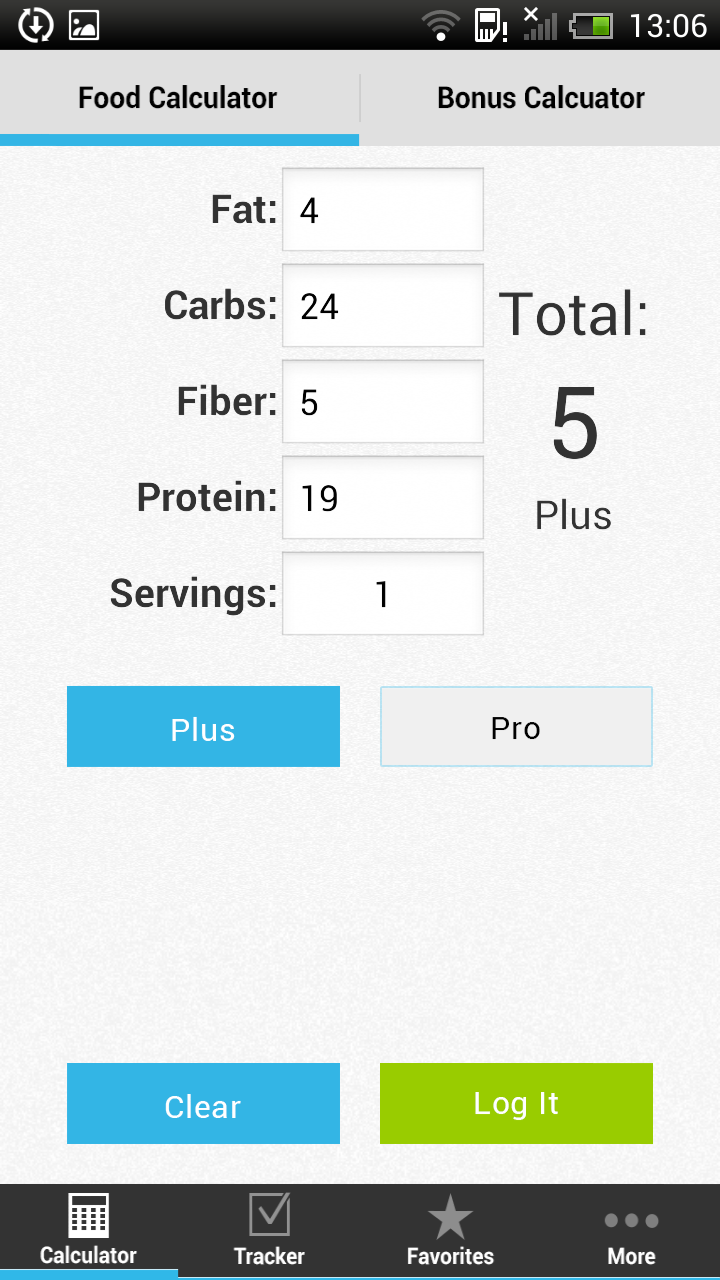Open the More menu tab
This screenshot has height=1280, width=720.
[x=631, y=1232]
